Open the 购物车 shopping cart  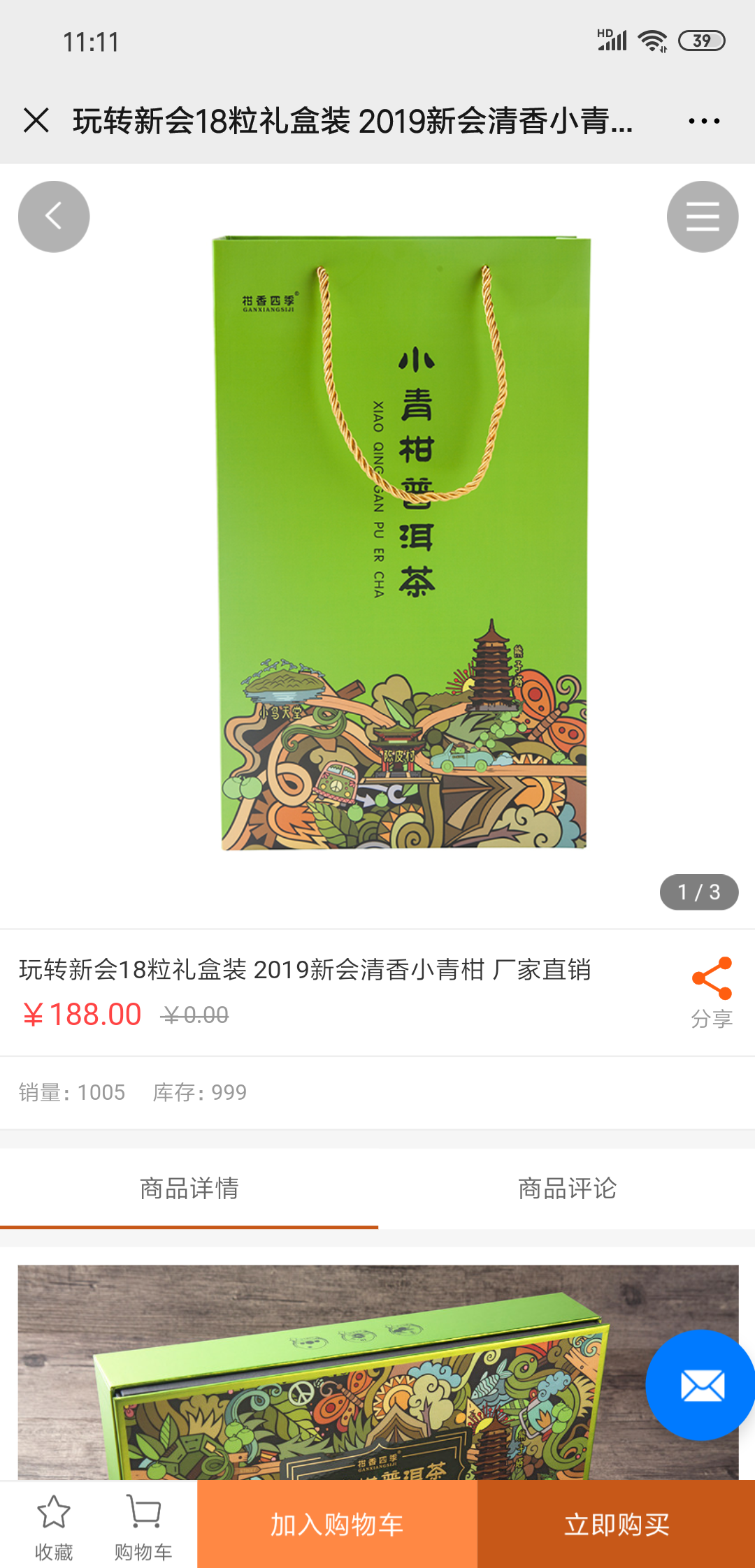pos(143,1525)
